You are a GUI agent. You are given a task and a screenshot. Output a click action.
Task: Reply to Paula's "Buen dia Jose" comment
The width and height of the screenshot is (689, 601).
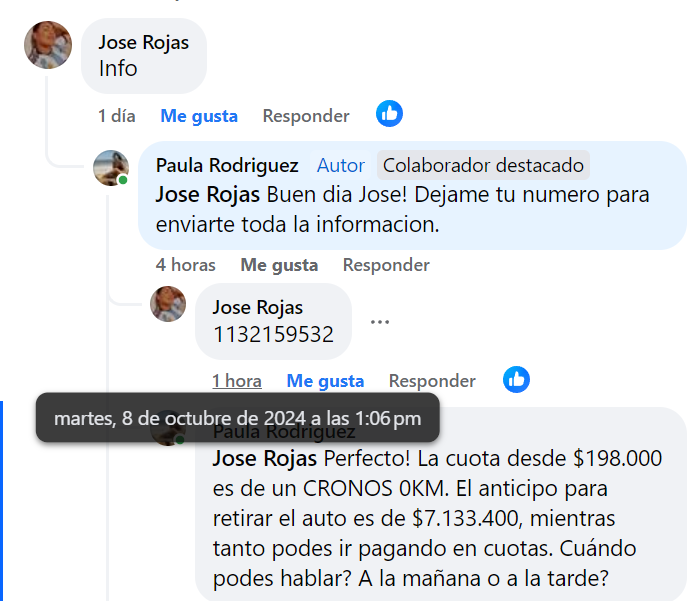click(386, 265)
